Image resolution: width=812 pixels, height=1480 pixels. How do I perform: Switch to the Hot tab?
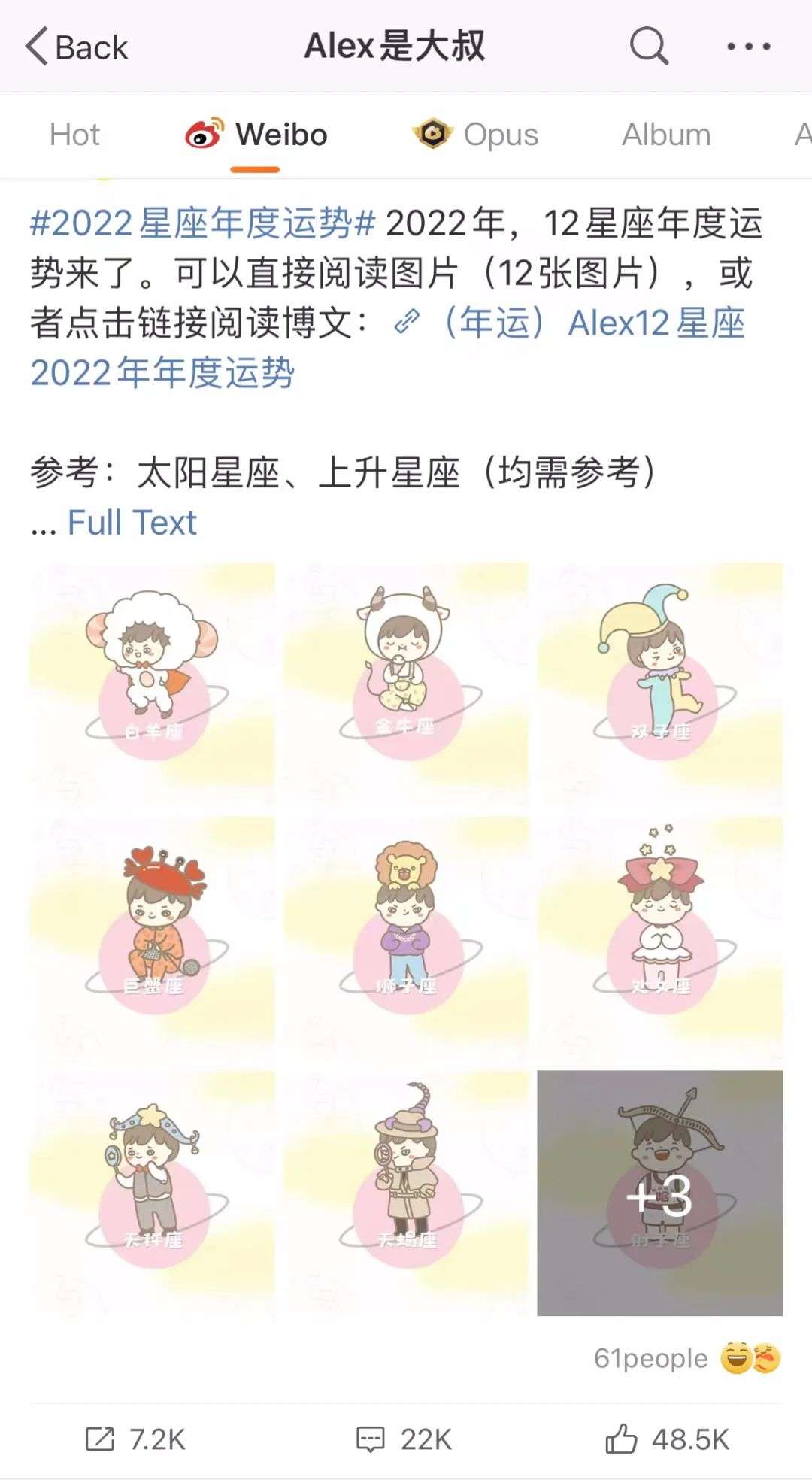[x=74, y=135]
